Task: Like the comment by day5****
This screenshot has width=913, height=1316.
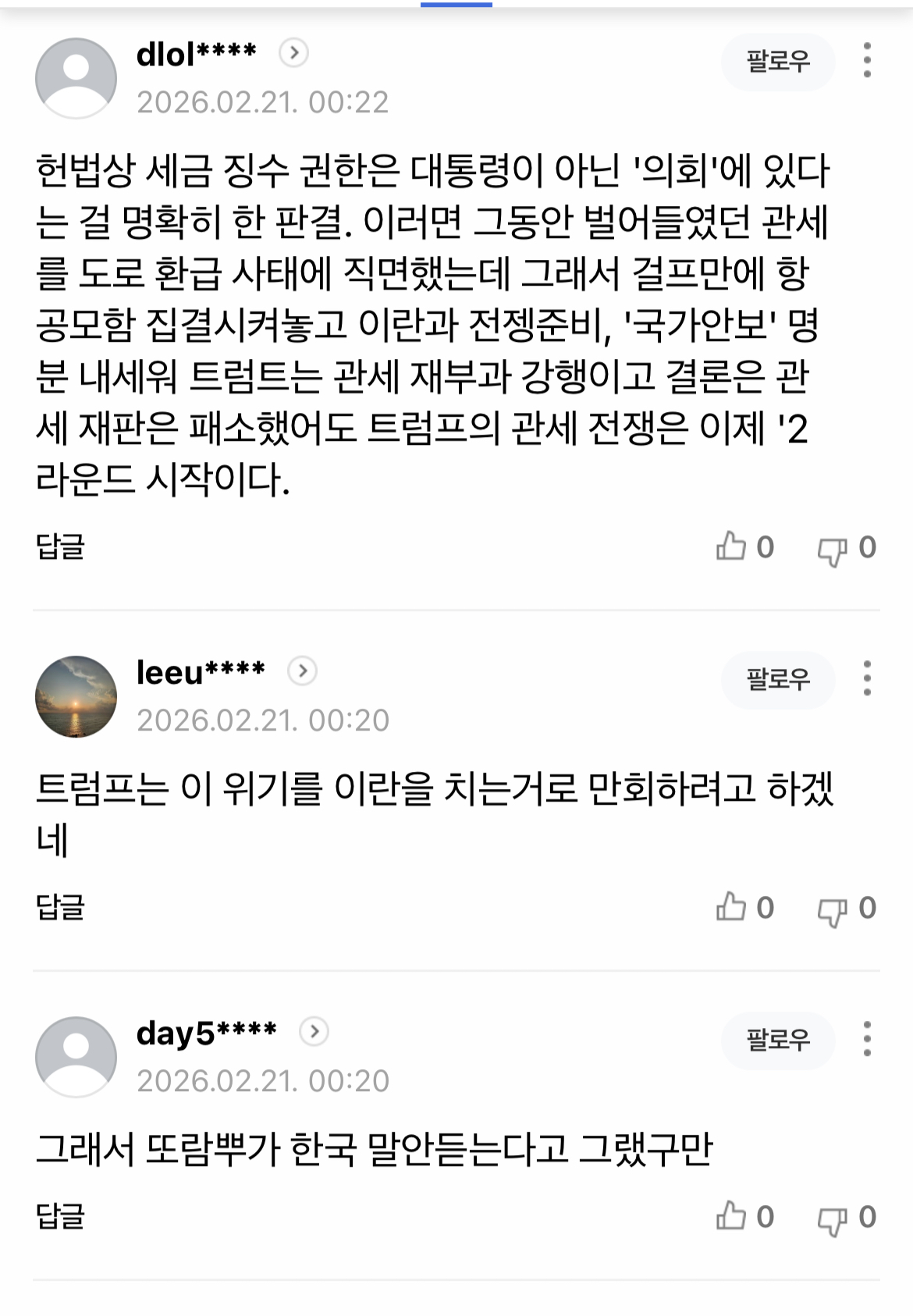Action: click(731, 1216)
